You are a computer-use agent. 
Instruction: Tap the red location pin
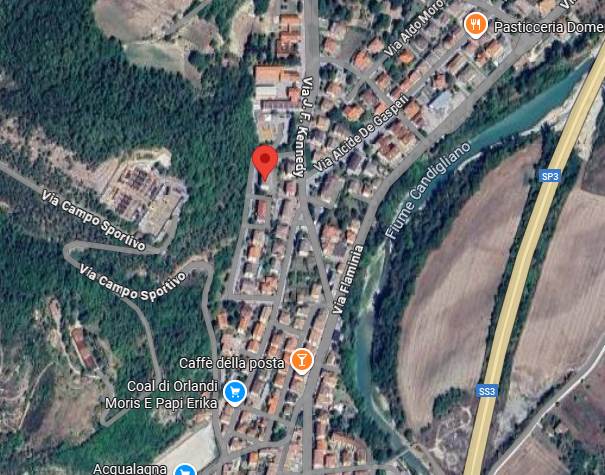[264, 161]
